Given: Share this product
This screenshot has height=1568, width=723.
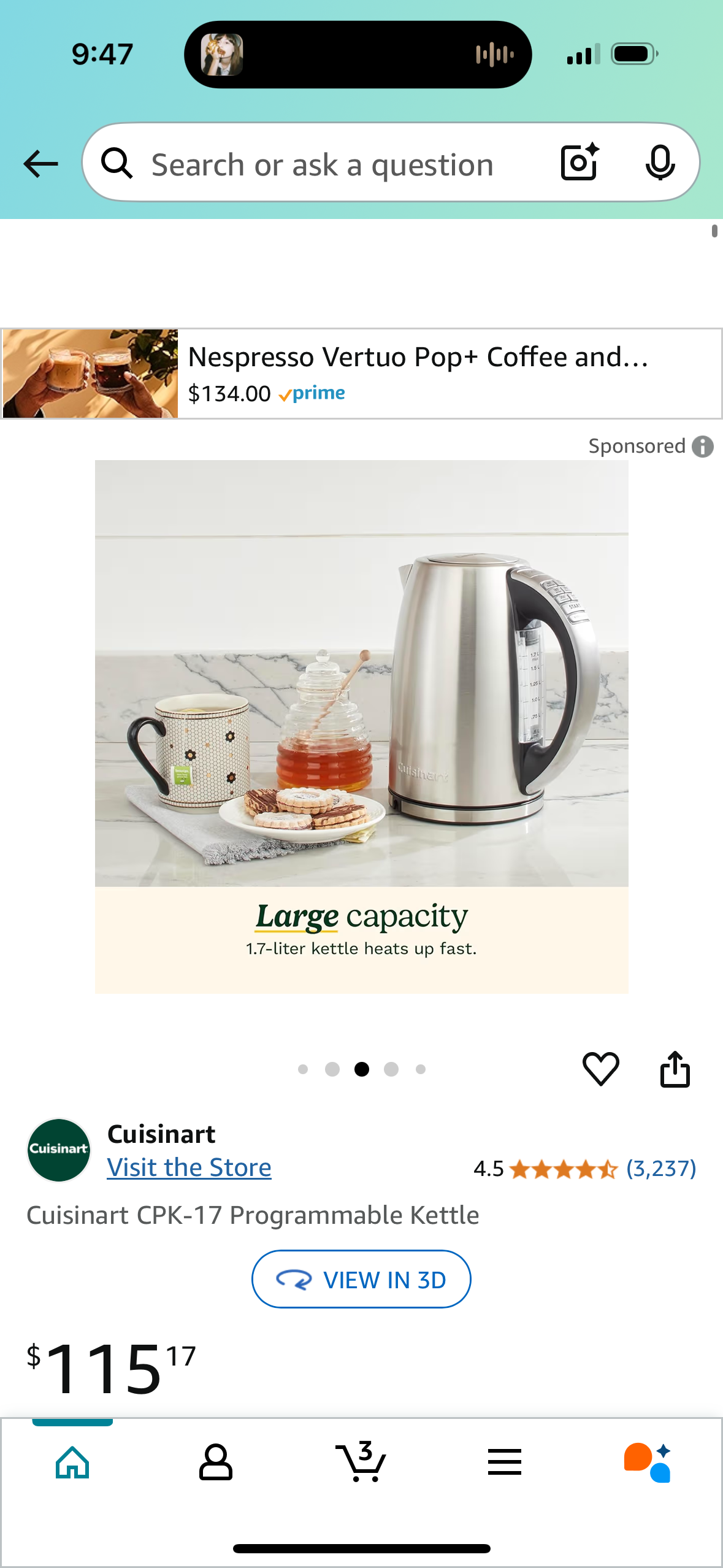Looking at the screenshot, I should click(x=675, y=1069).
